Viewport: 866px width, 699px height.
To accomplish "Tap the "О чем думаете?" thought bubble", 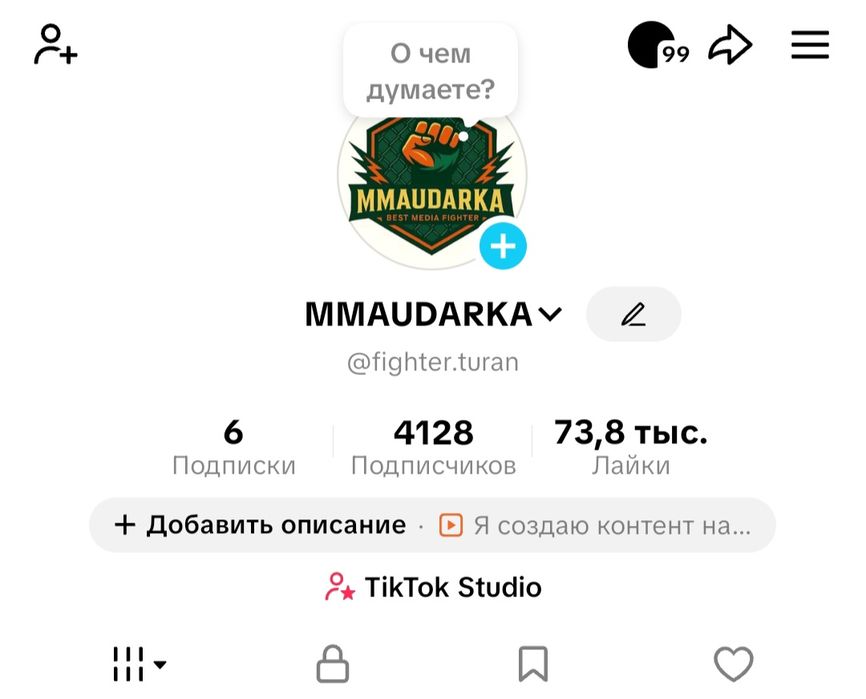I will click(x=430, y=71).
